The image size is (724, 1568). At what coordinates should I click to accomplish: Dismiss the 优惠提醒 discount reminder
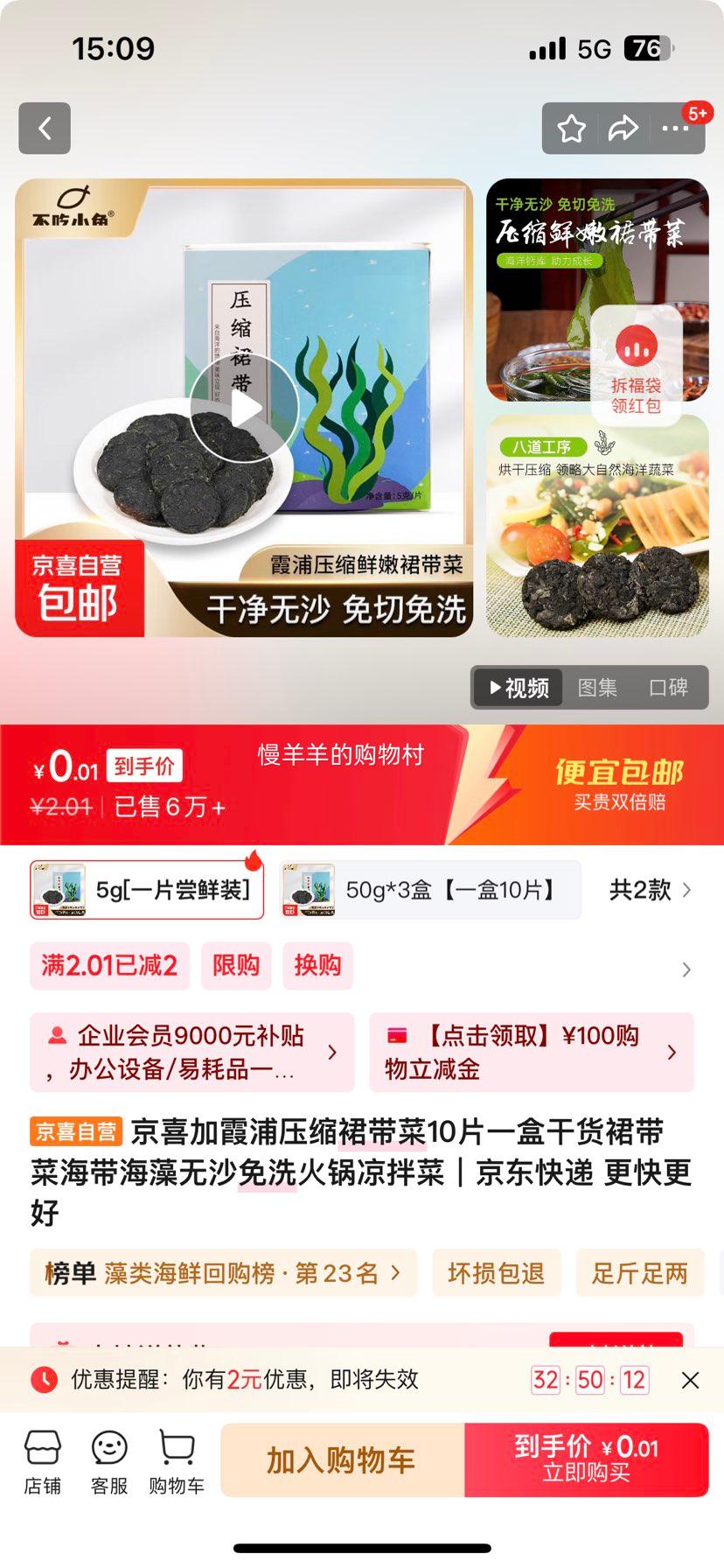690,1380
